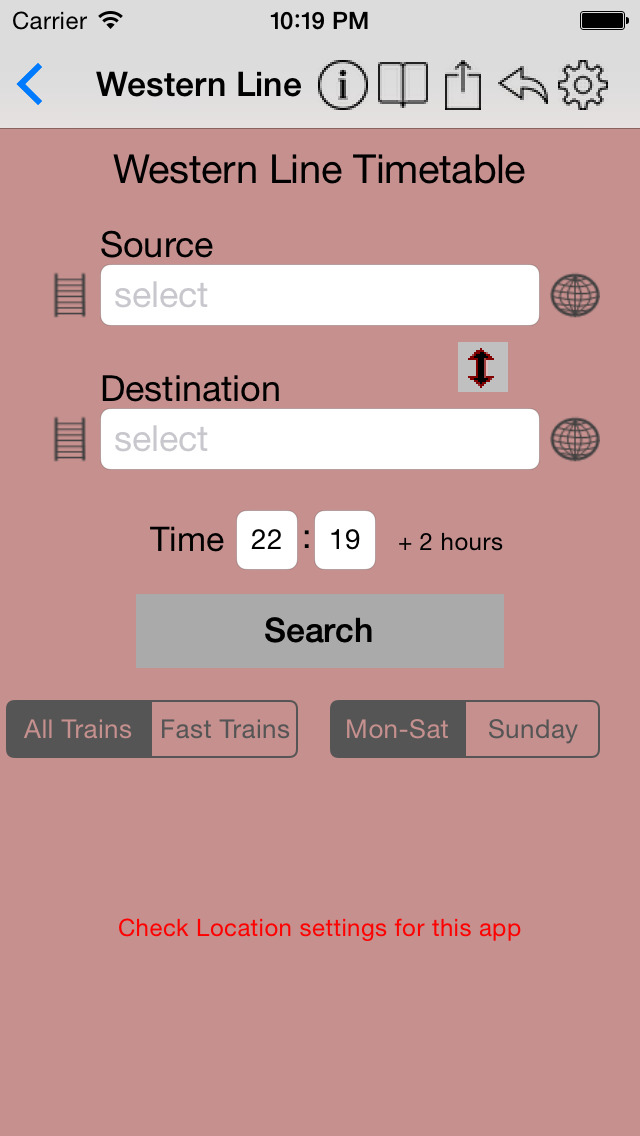Viewport: 640px width, 1136px height.
Task: Go back using the blue arrow
Action: coord(30,85)
